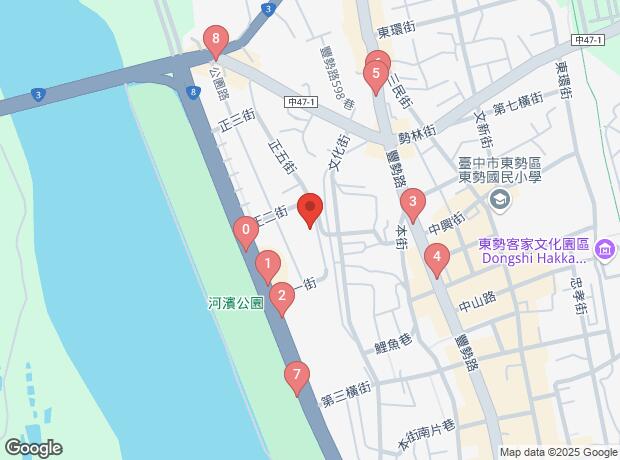This screenshot has width=620, height=460.
Task: Tap the unnumbered red location pin
Action: pyautogui.click(x=311, y=209)
